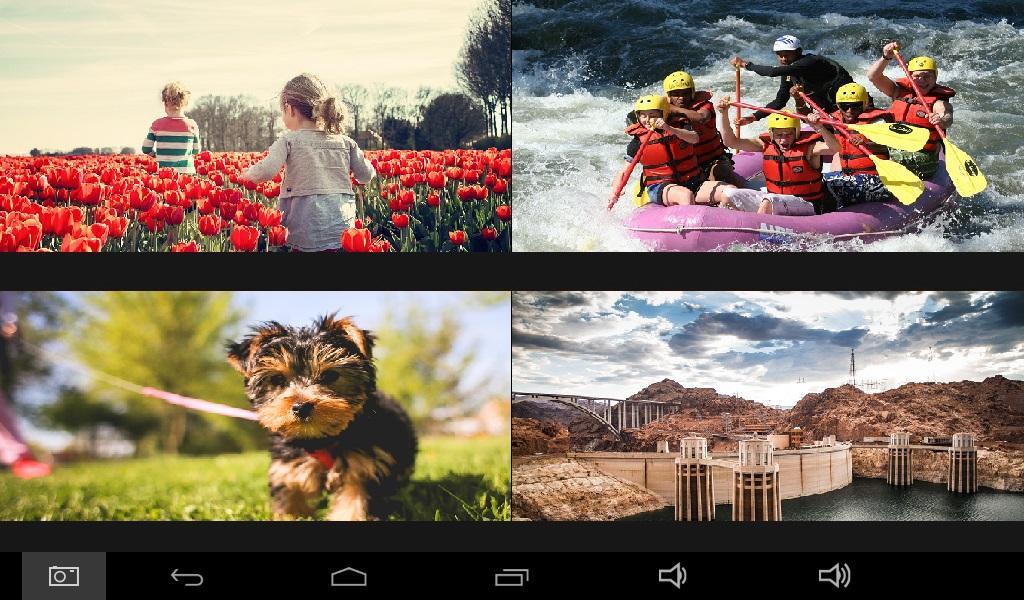Raise the volume
Screen dimensions: 1024x600
pyautogui.click(x=834, y=575)
